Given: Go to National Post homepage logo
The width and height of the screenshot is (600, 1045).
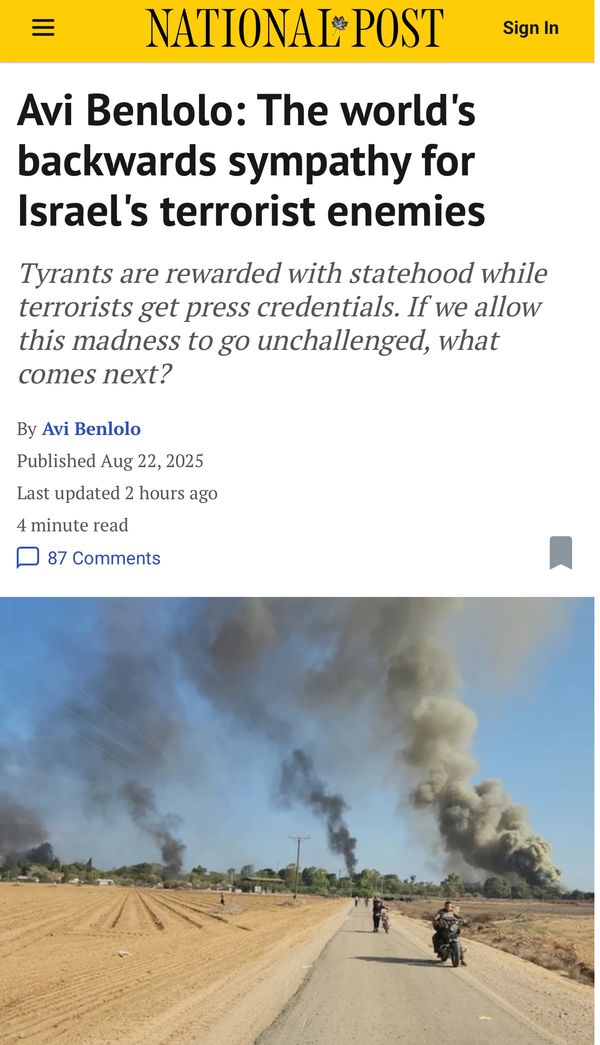Looking at the screenshot, I should click(295, 28).
